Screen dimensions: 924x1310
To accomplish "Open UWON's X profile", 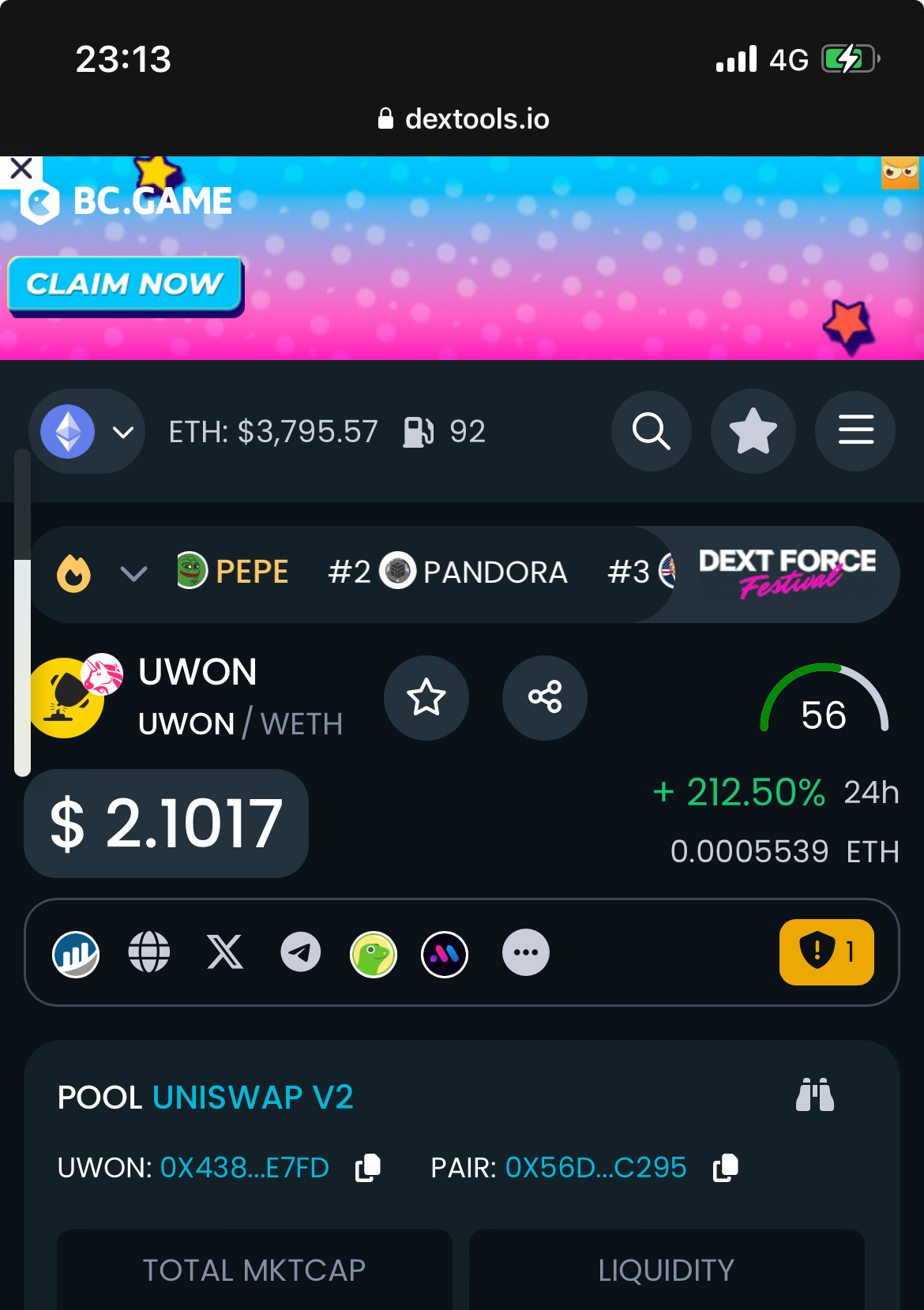I will tap(225, 952).
